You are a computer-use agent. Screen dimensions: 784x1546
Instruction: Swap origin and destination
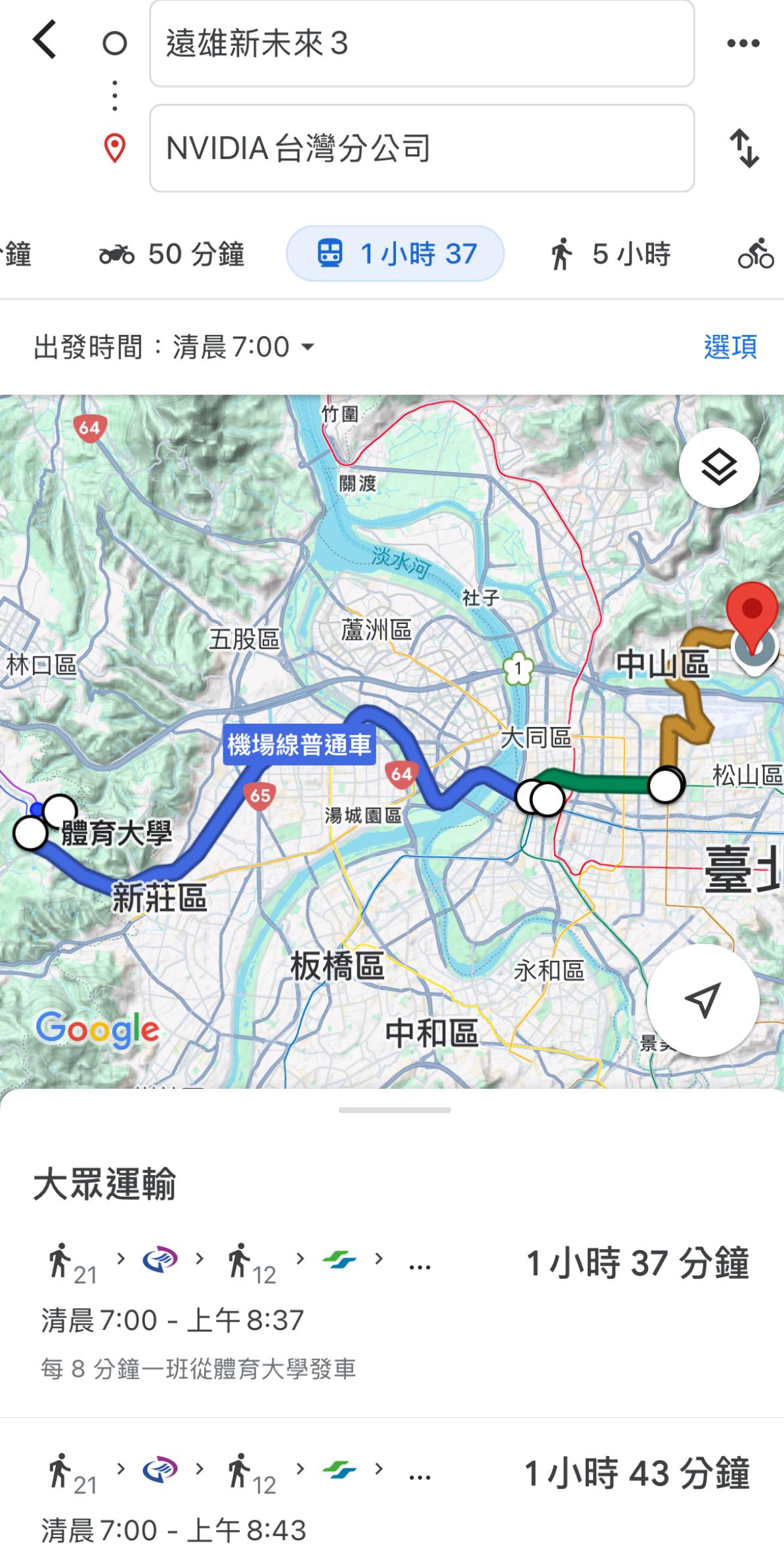744,148
